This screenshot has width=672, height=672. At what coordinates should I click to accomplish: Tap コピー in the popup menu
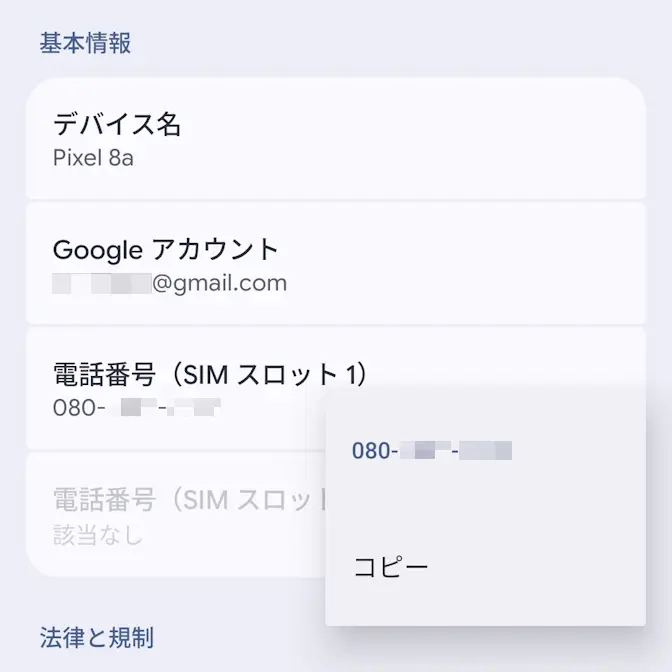[391, 568]
